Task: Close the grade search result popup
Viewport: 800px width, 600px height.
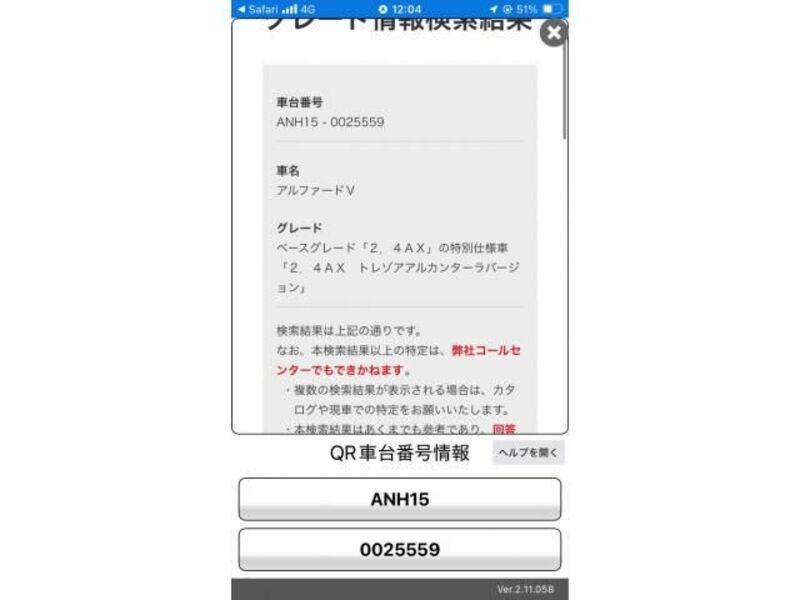Action: click(553, 33)
